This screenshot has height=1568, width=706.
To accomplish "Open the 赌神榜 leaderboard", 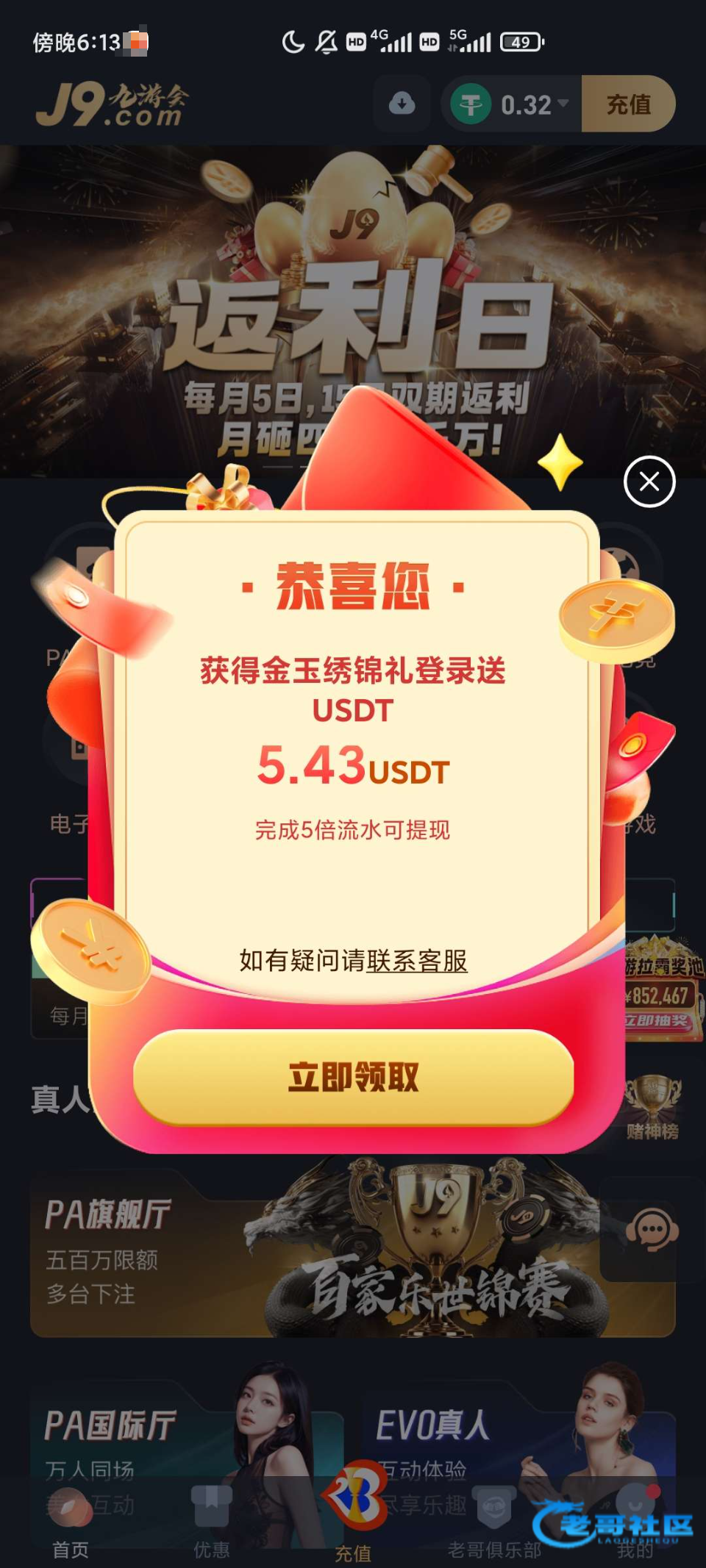I will (x=652, y=1106).
